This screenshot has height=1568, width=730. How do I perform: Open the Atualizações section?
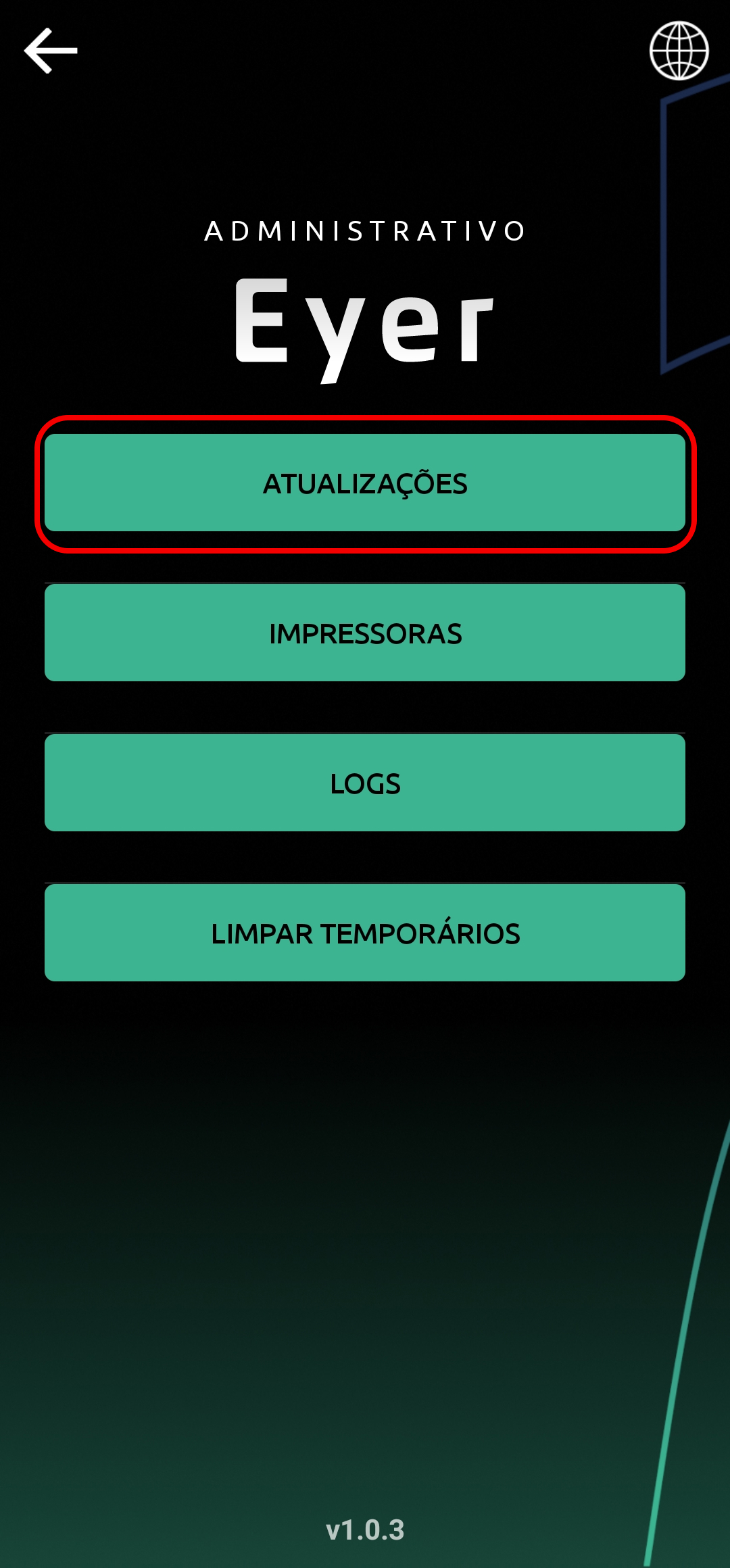point(365,483)
